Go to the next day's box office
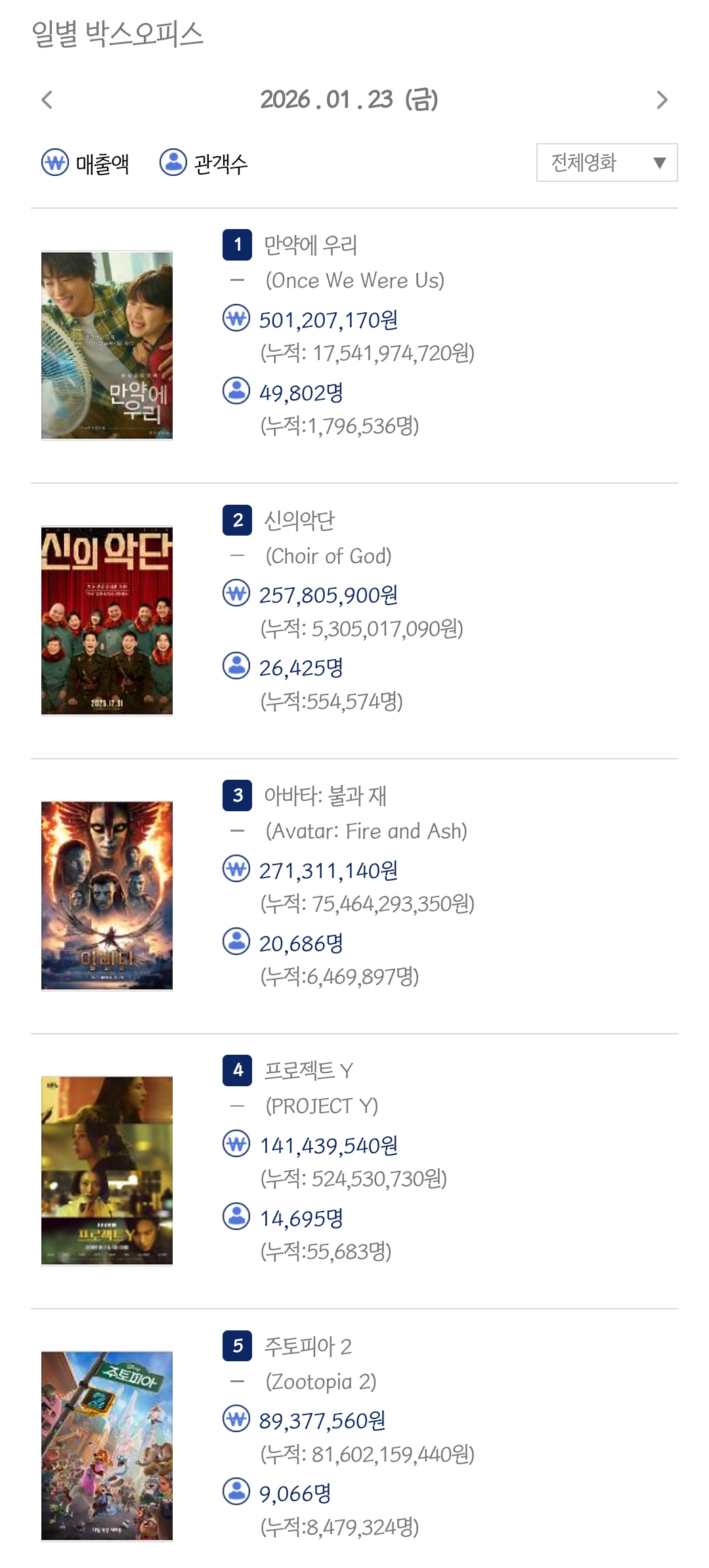The image size is (709, 1568). click(x=662, y=100)
